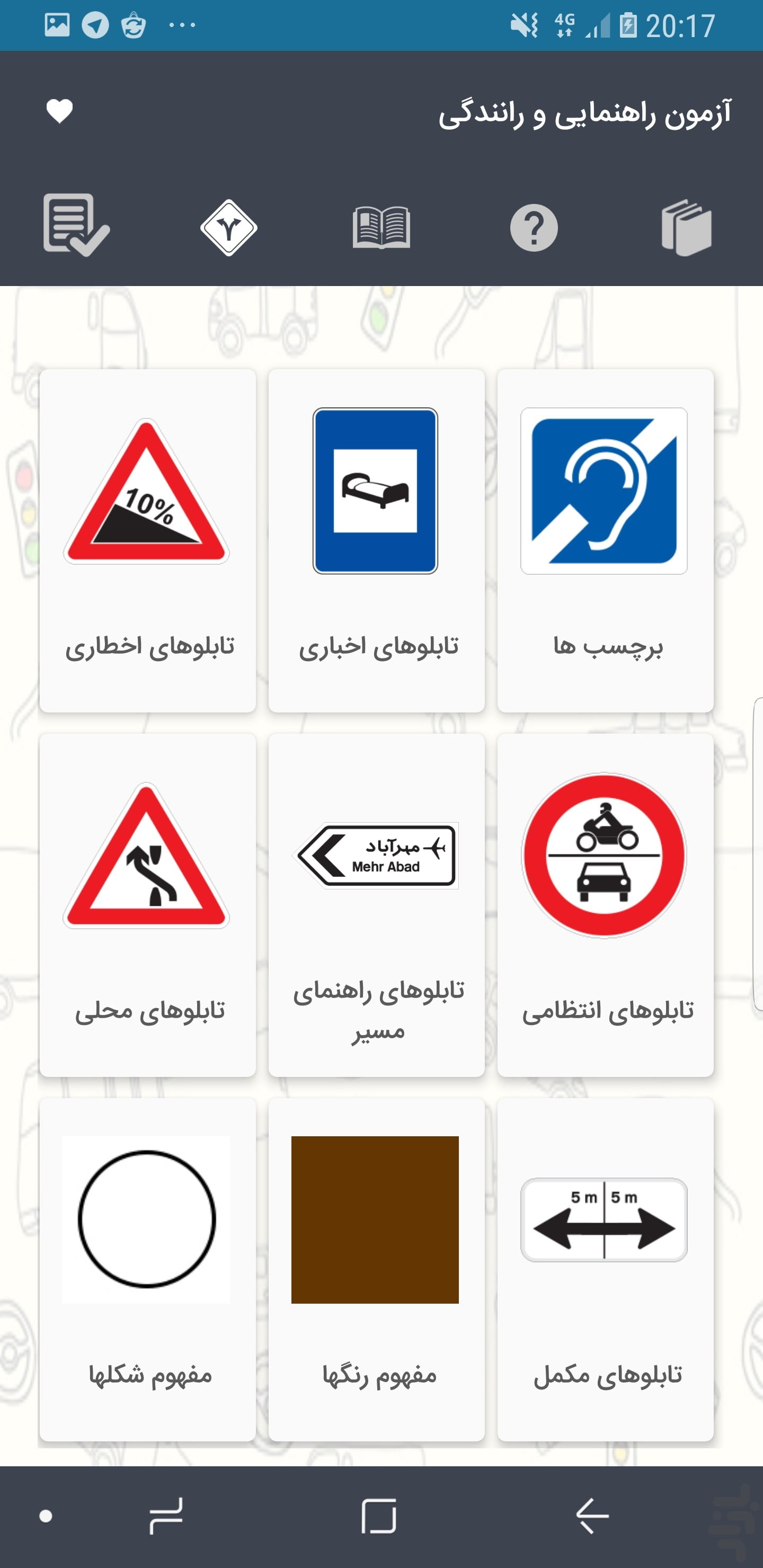Open the question mark tab
Screen dimensions: 763x1568
click(x=534, y=228)
